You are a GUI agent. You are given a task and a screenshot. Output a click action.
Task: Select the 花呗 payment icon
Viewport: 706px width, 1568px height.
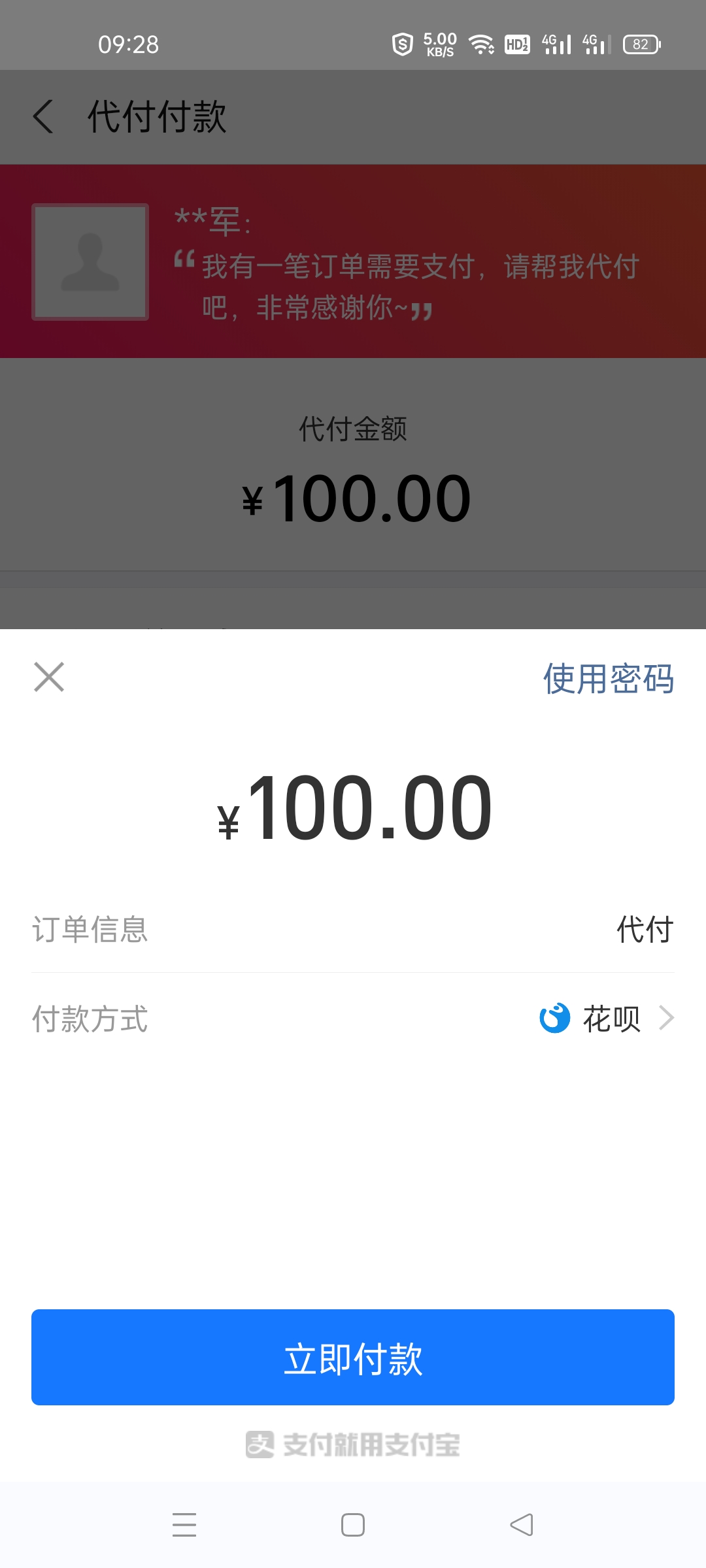point(556,1018)
